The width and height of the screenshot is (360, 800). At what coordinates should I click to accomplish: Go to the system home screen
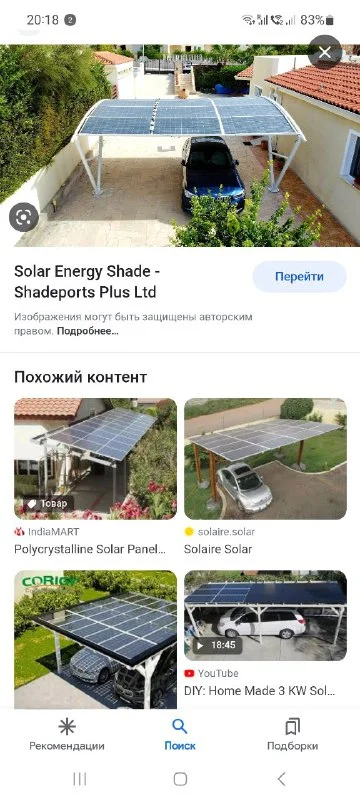click(x=180, y=779)
